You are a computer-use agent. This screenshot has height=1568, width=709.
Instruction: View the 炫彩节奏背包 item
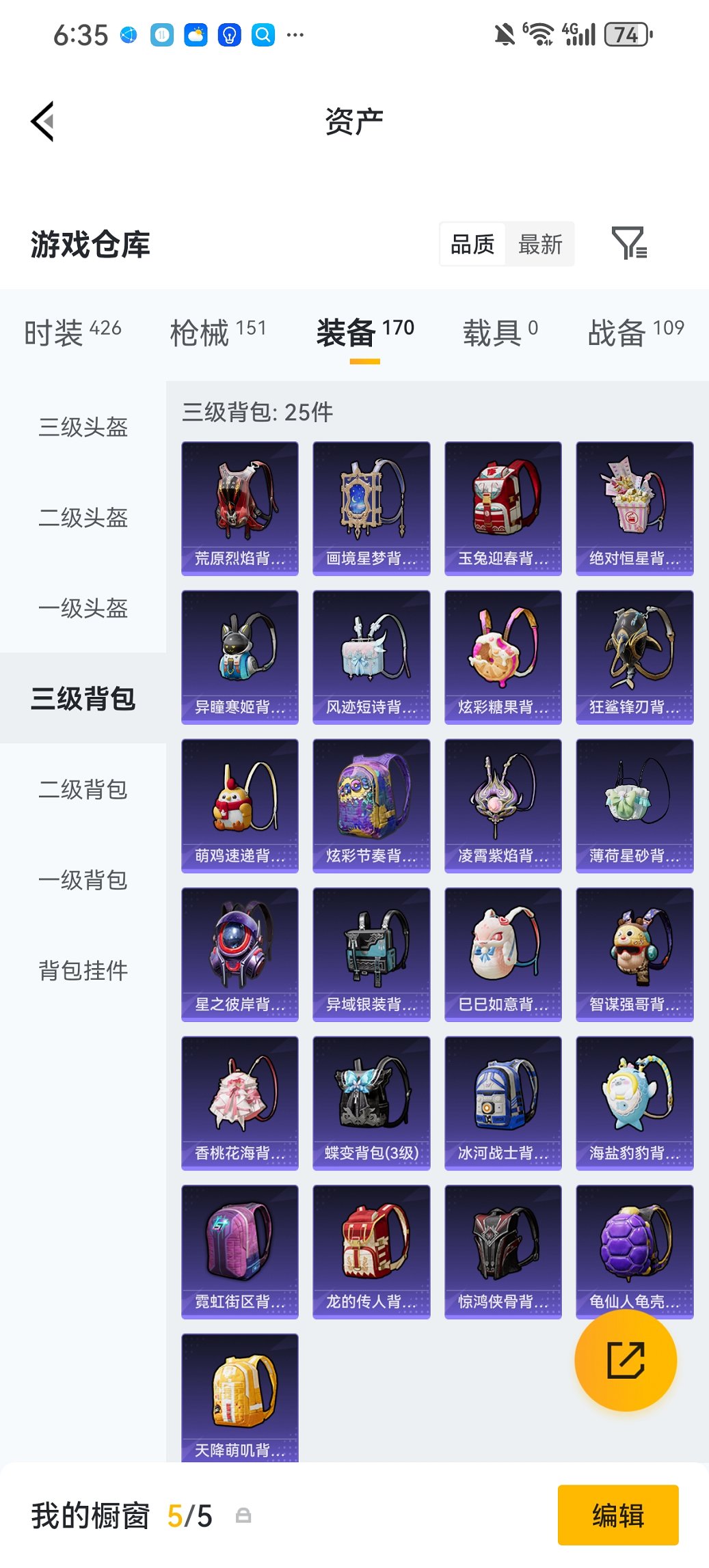pos(371,805)
